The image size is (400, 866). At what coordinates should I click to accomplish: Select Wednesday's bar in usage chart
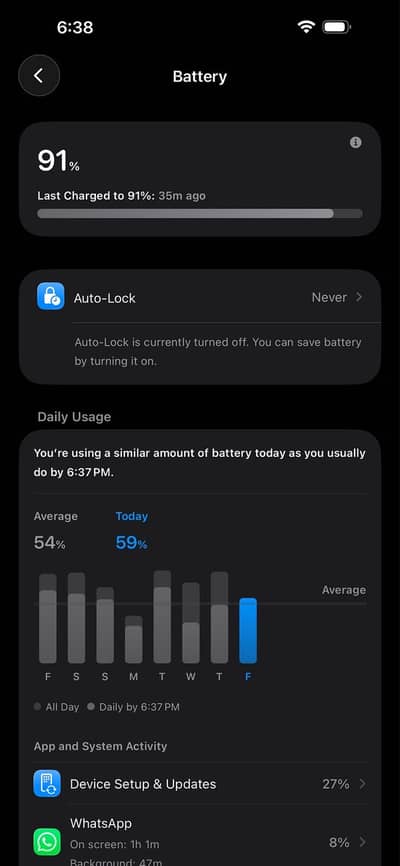pos(191,622)
